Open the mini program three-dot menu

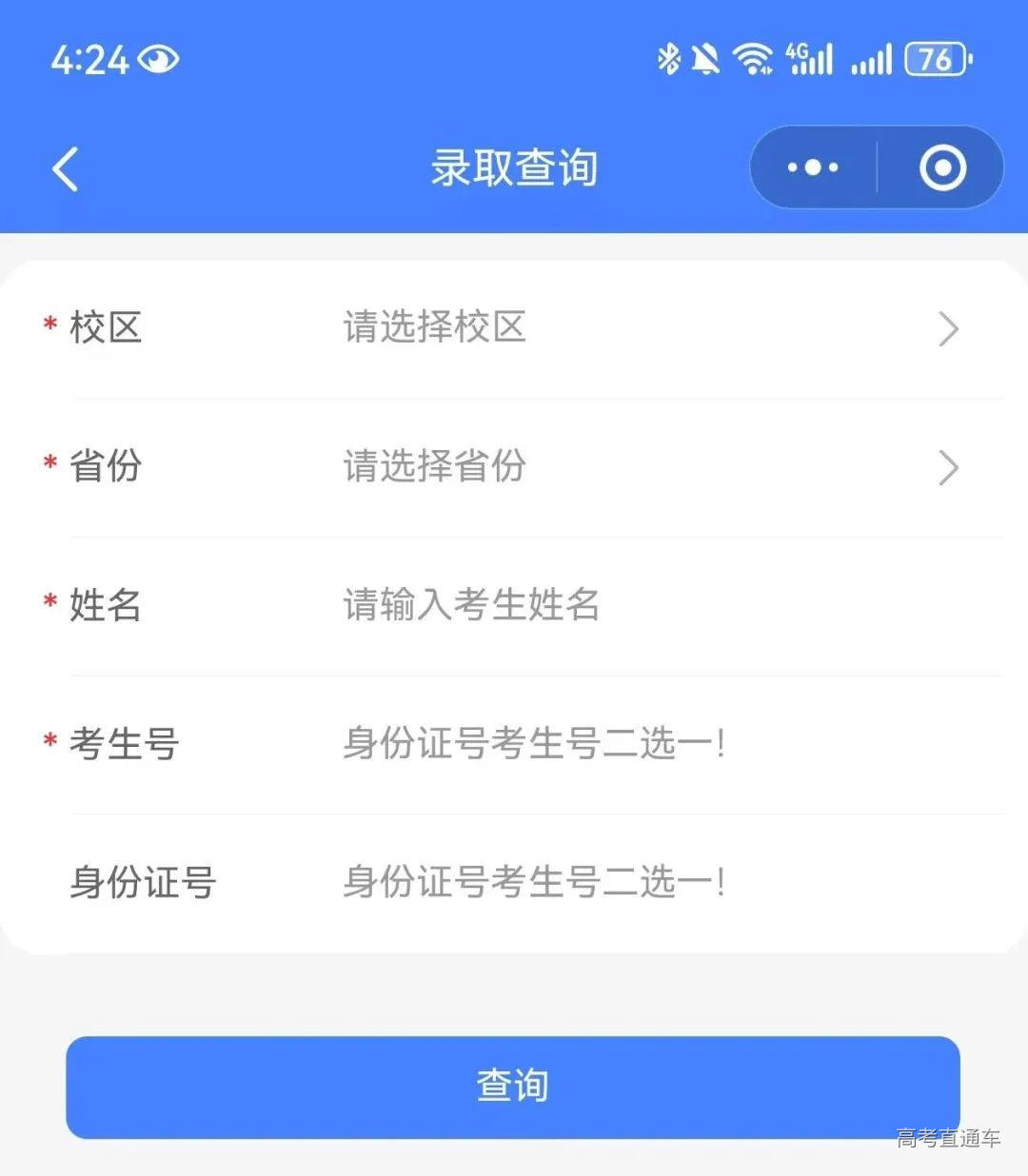tap(813, 168)
